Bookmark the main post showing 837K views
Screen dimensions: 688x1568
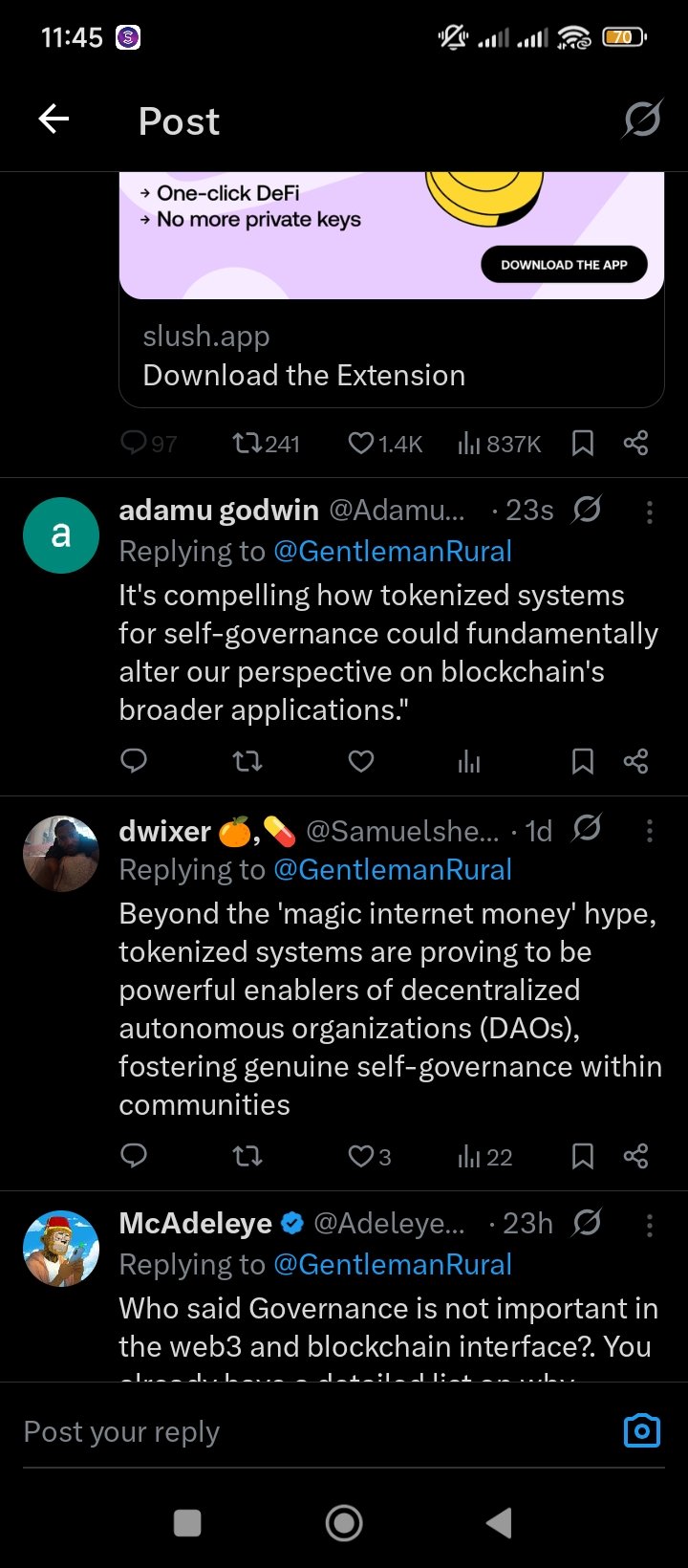point(583,443)
